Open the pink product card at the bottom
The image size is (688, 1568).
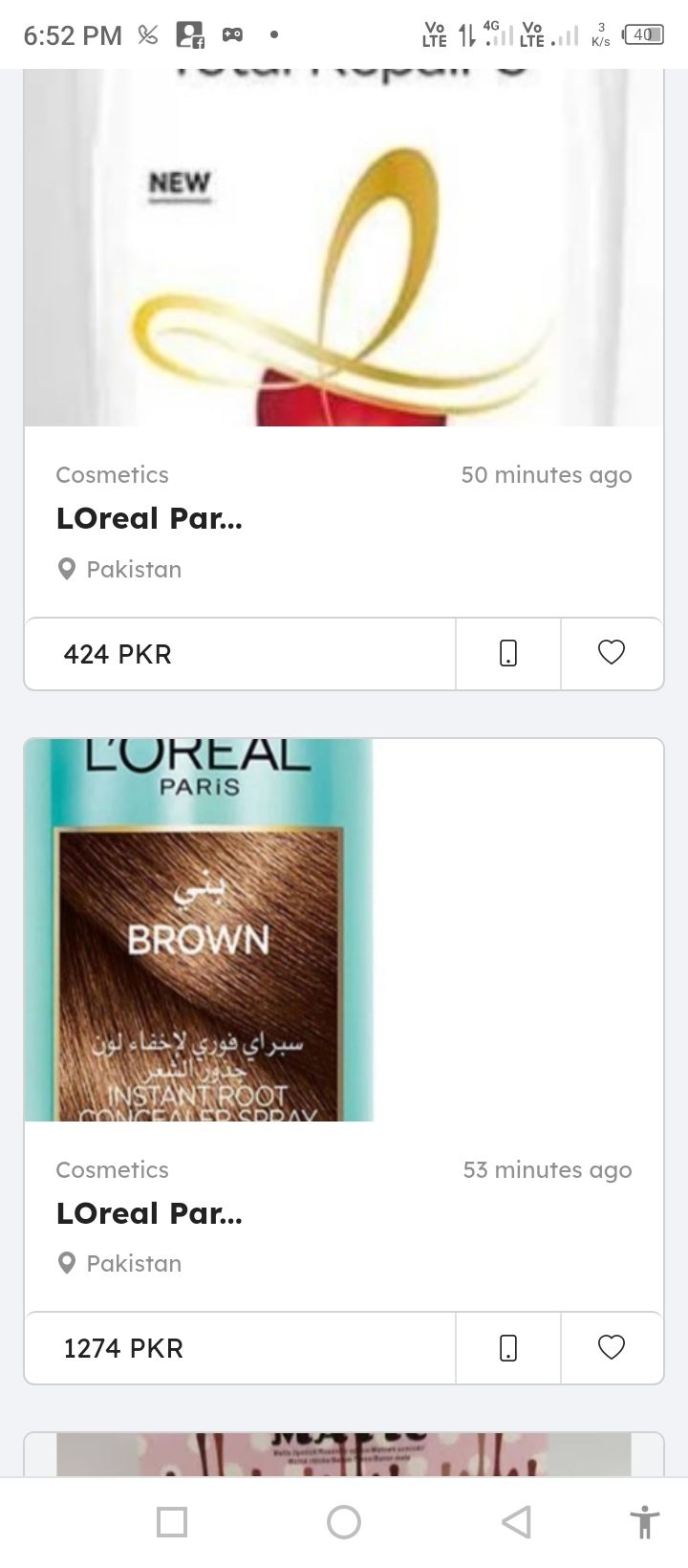344,1454
